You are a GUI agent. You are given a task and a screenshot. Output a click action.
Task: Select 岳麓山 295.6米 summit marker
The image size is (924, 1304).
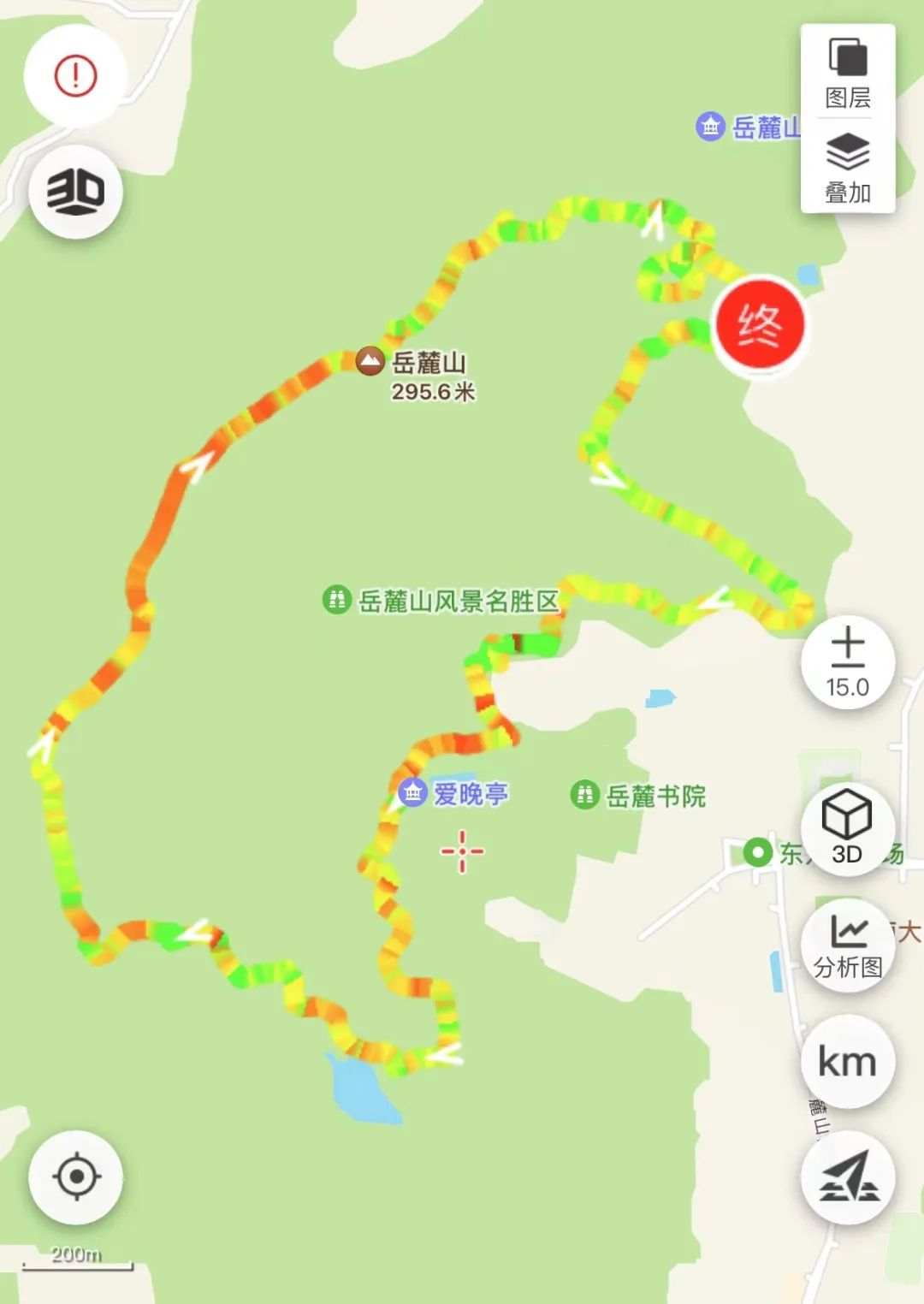370,361
